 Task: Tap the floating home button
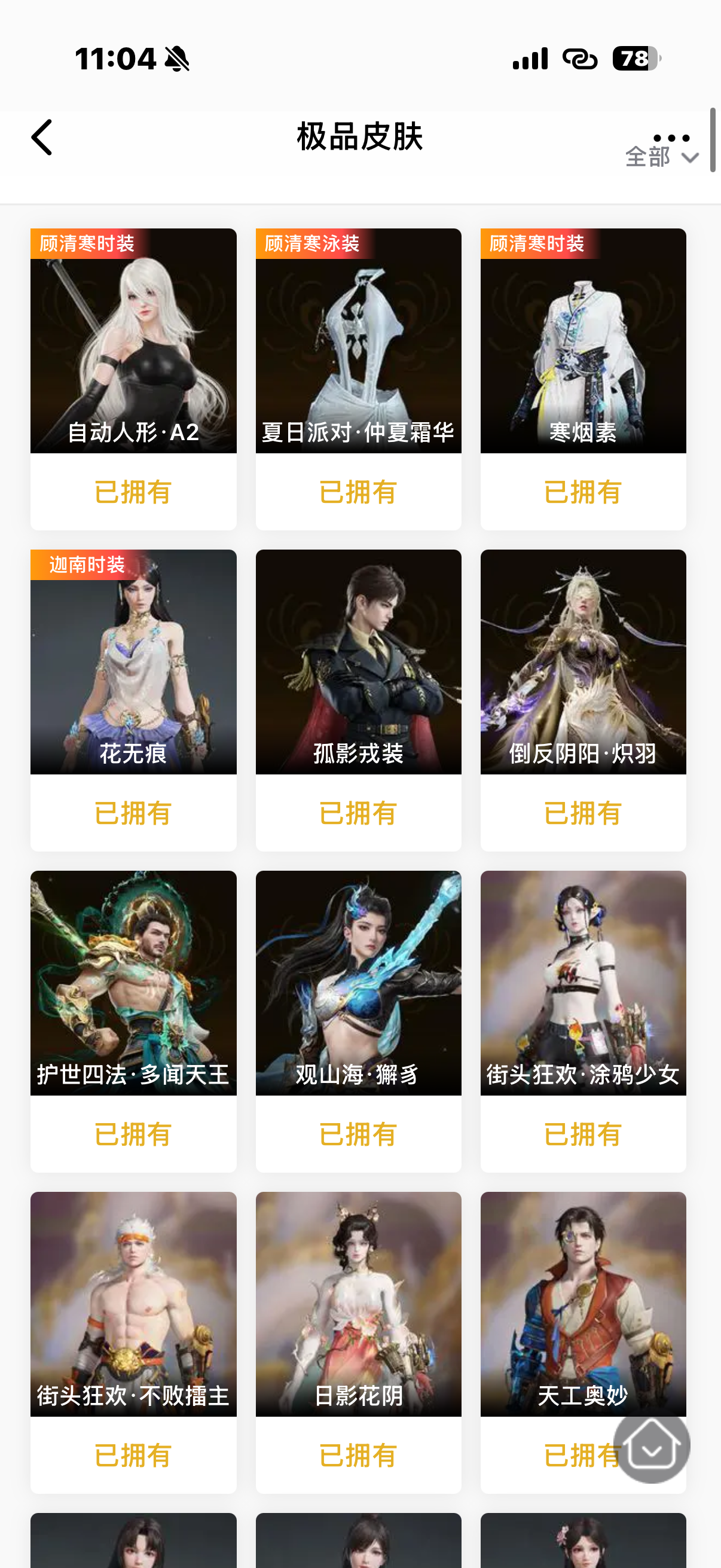tap(652, 1446)
